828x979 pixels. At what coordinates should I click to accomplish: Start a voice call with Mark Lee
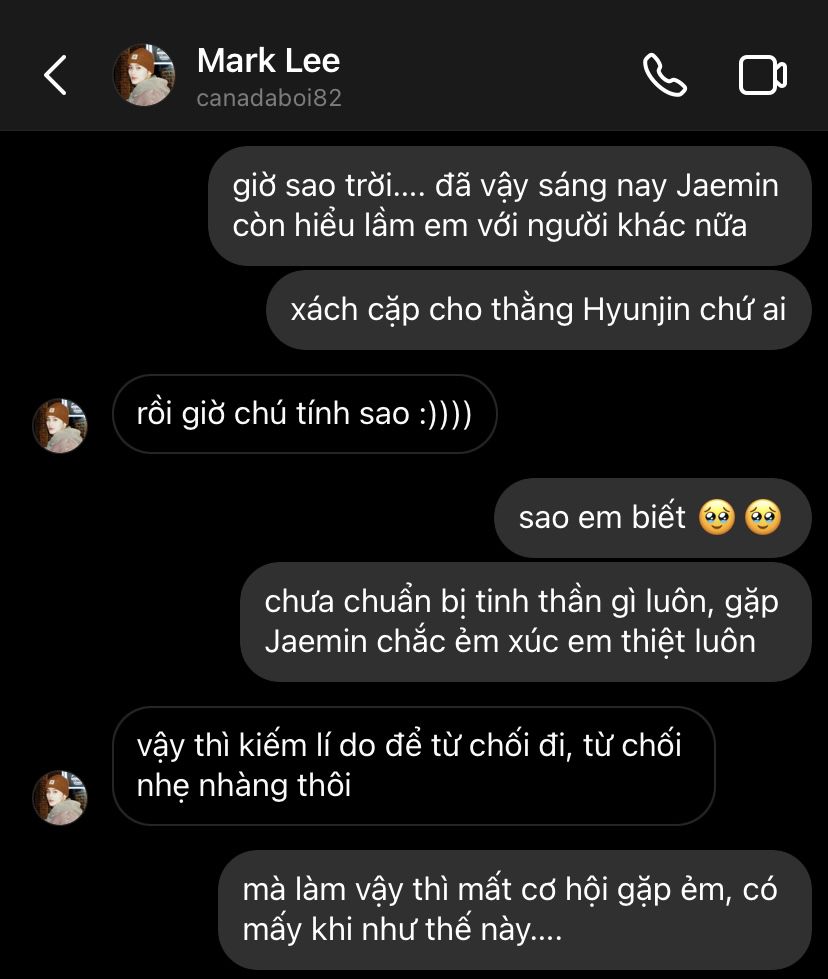(664, 75)
